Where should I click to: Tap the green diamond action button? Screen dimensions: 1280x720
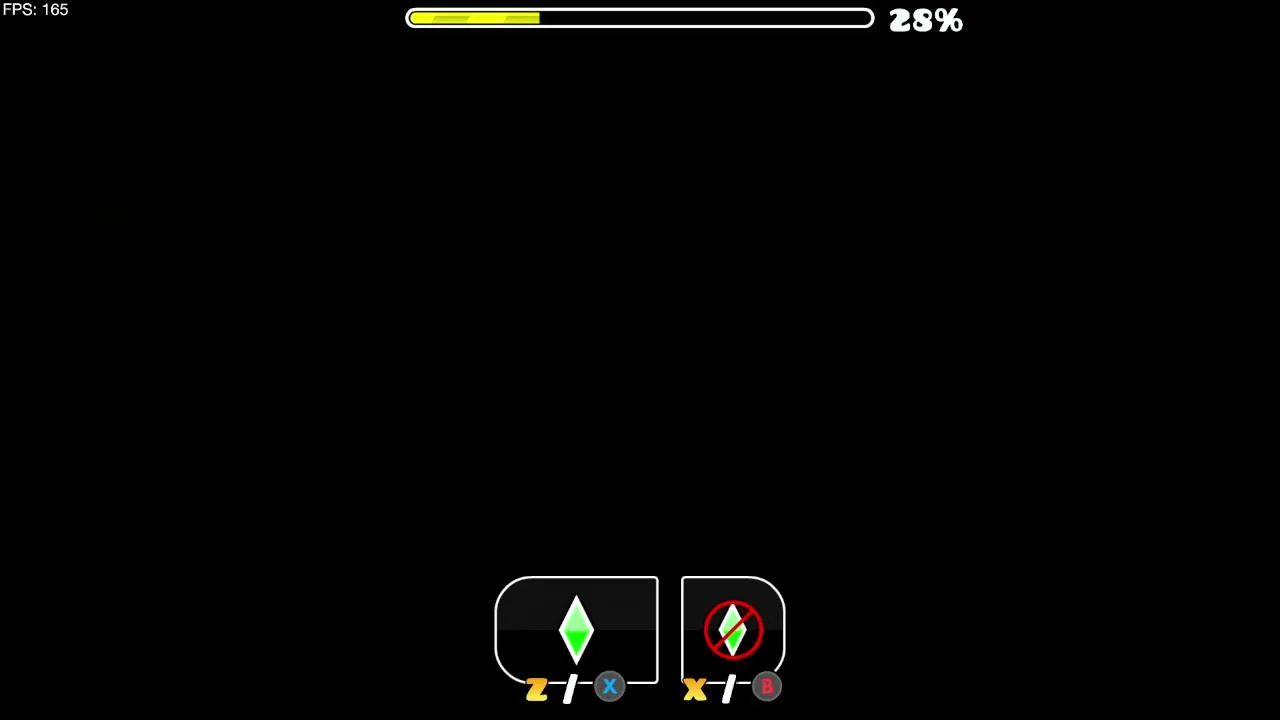pyautogui.click(x=576, y=630)
